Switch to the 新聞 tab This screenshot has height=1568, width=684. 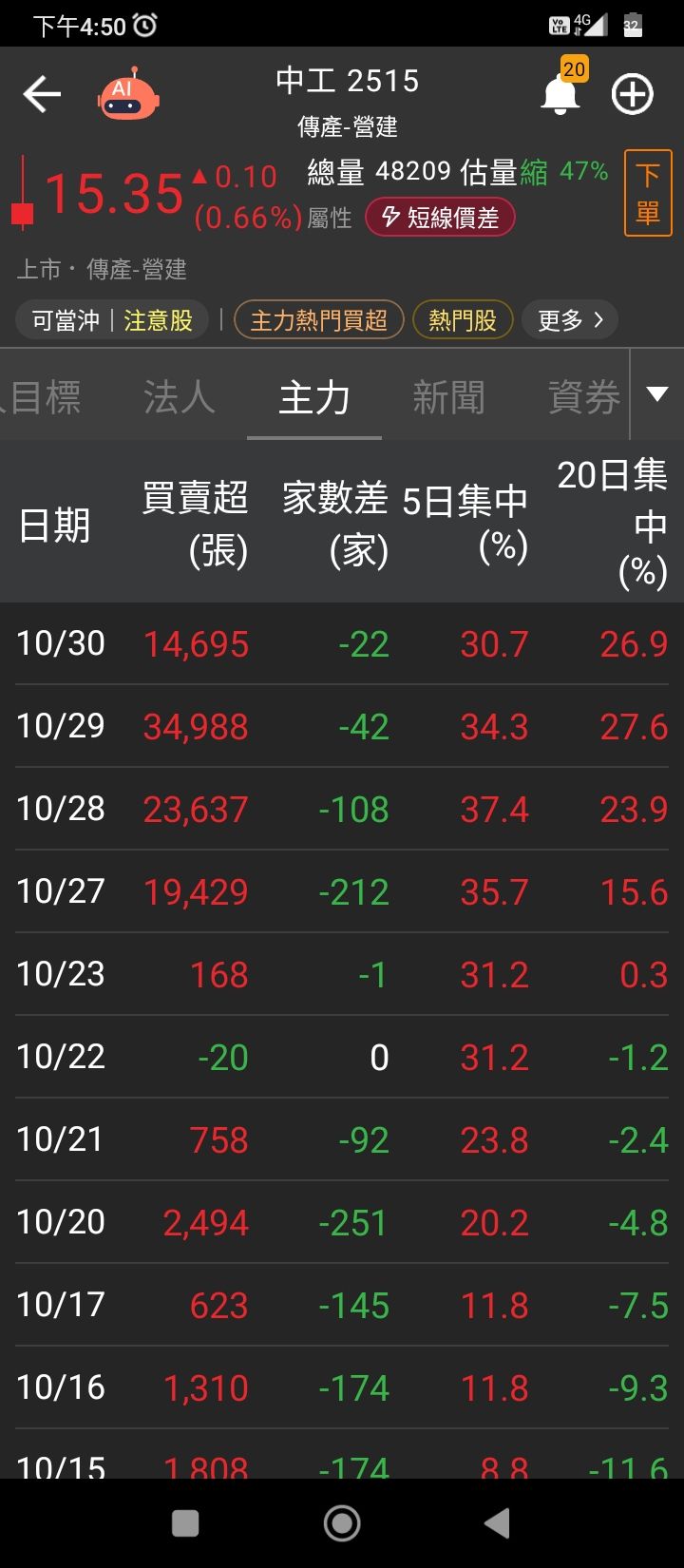(448, 397)
